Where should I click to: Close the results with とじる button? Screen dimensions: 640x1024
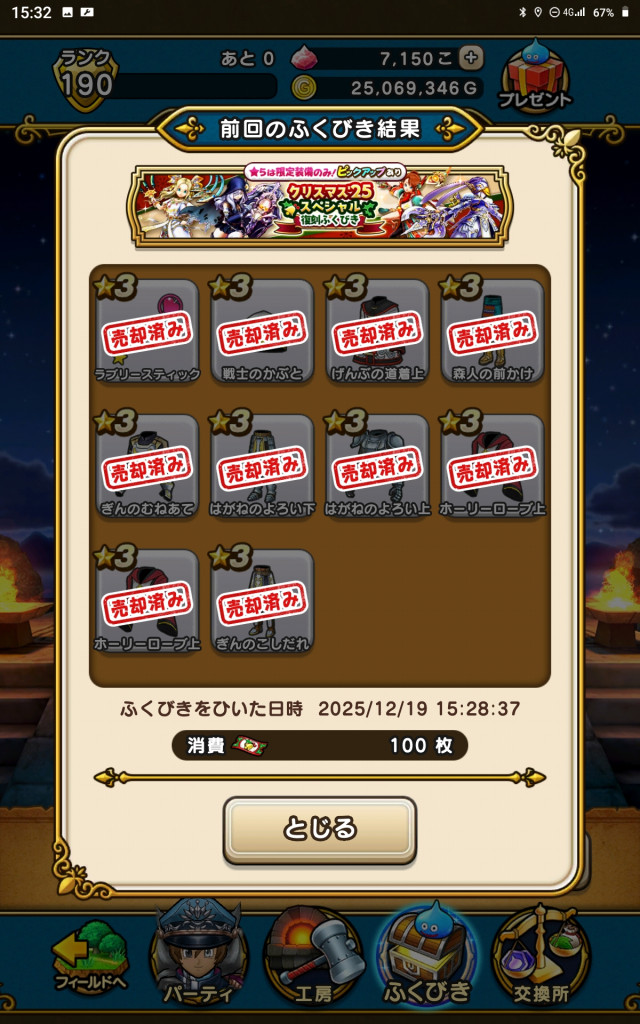click(x=319, y=829)
